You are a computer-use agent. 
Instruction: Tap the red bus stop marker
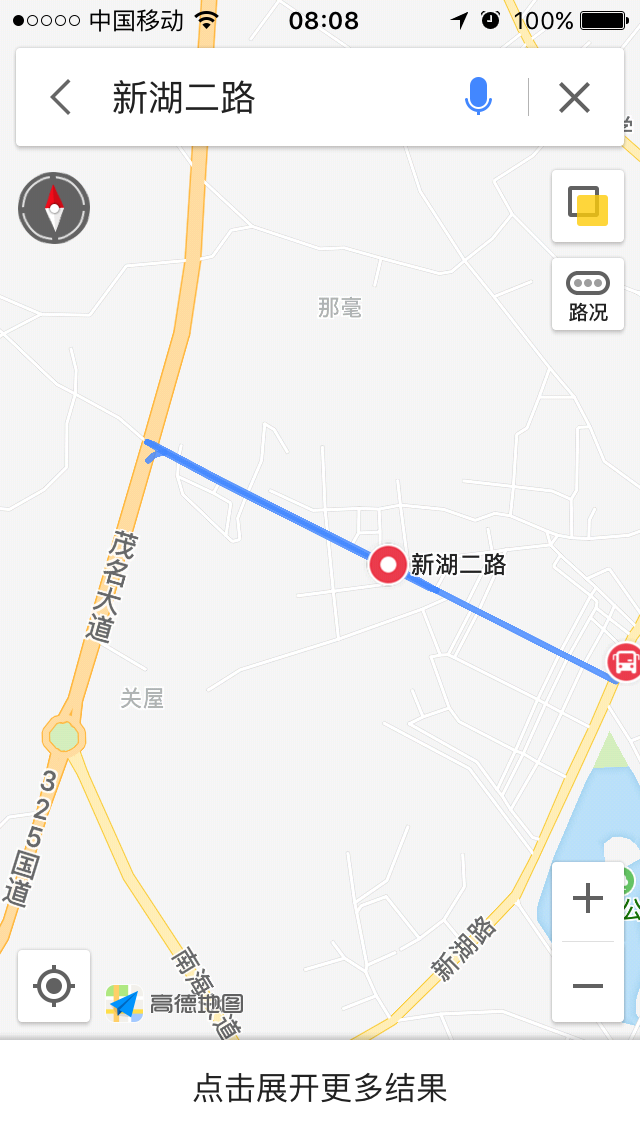(625, 661)
